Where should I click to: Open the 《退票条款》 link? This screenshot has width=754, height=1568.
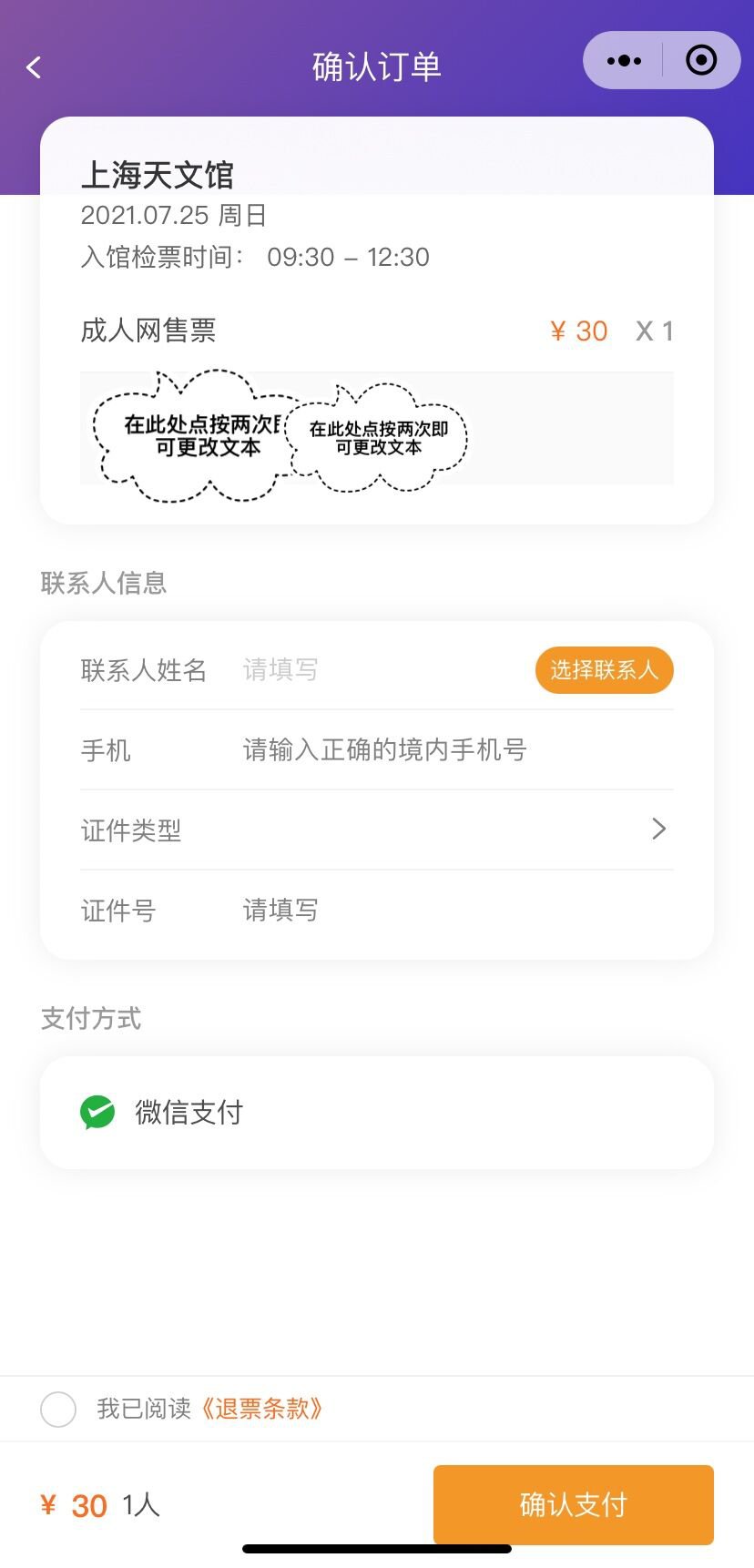click(x=262, y=1409)
